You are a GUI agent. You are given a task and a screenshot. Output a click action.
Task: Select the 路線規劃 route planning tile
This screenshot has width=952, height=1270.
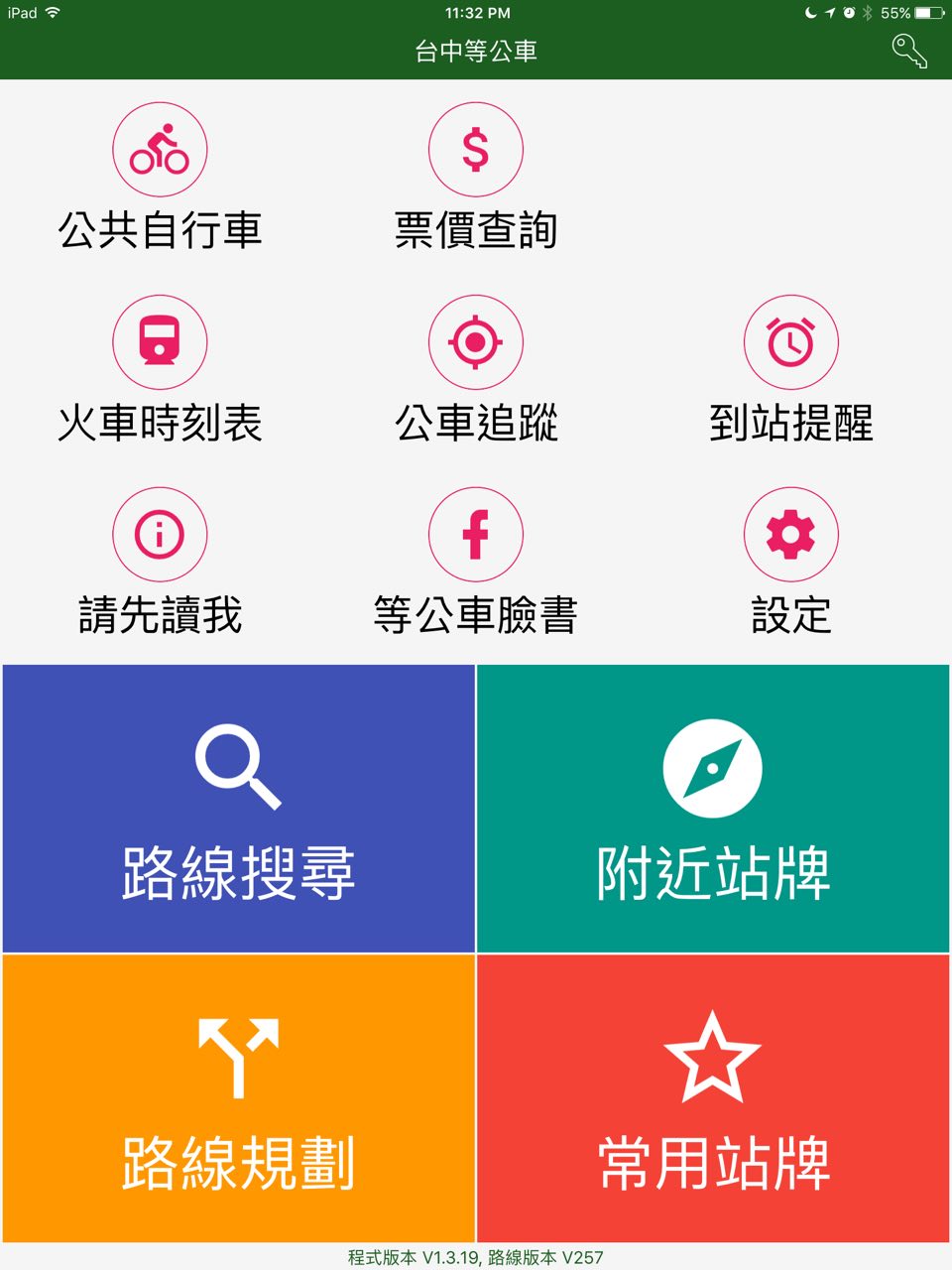pos(239,1098)
